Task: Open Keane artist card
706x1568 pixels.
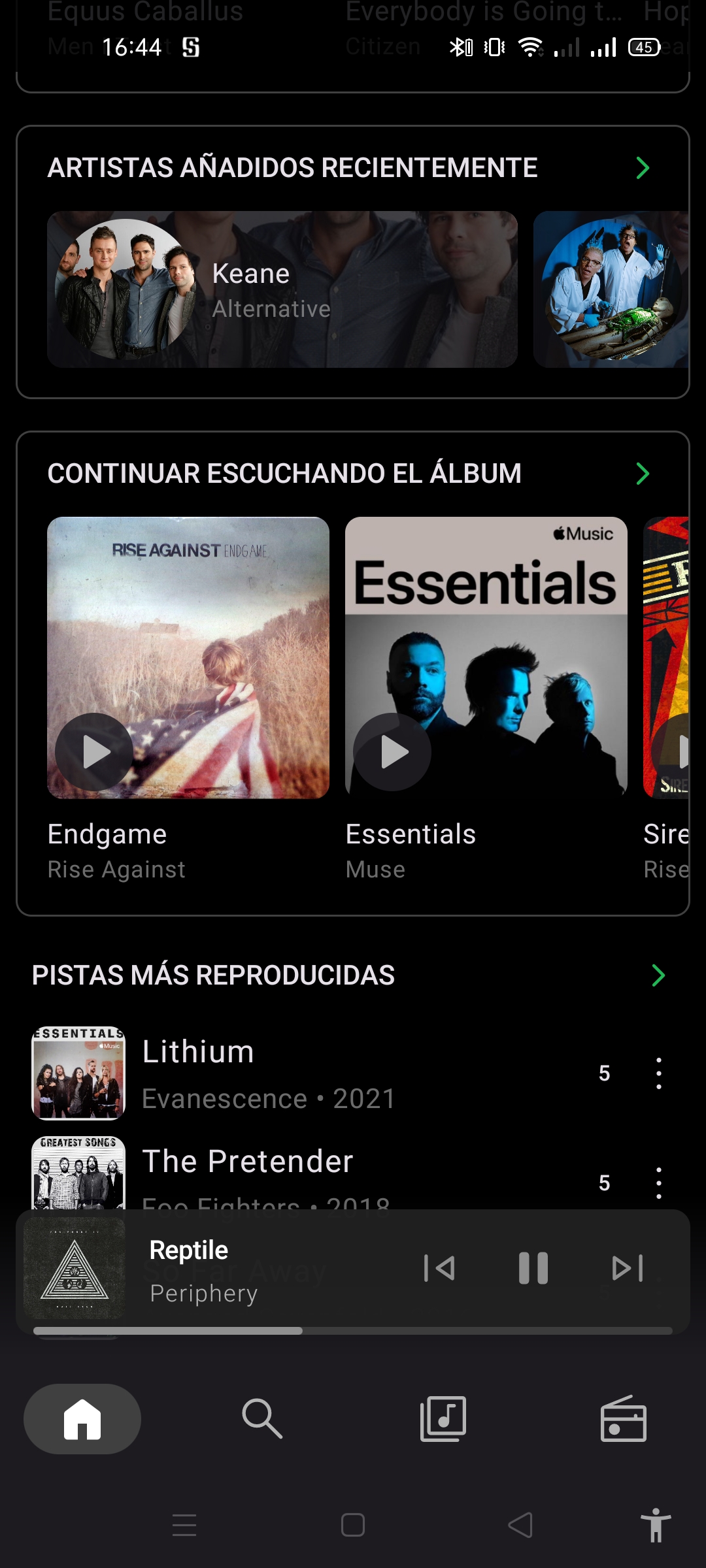Action: point(282,289)
